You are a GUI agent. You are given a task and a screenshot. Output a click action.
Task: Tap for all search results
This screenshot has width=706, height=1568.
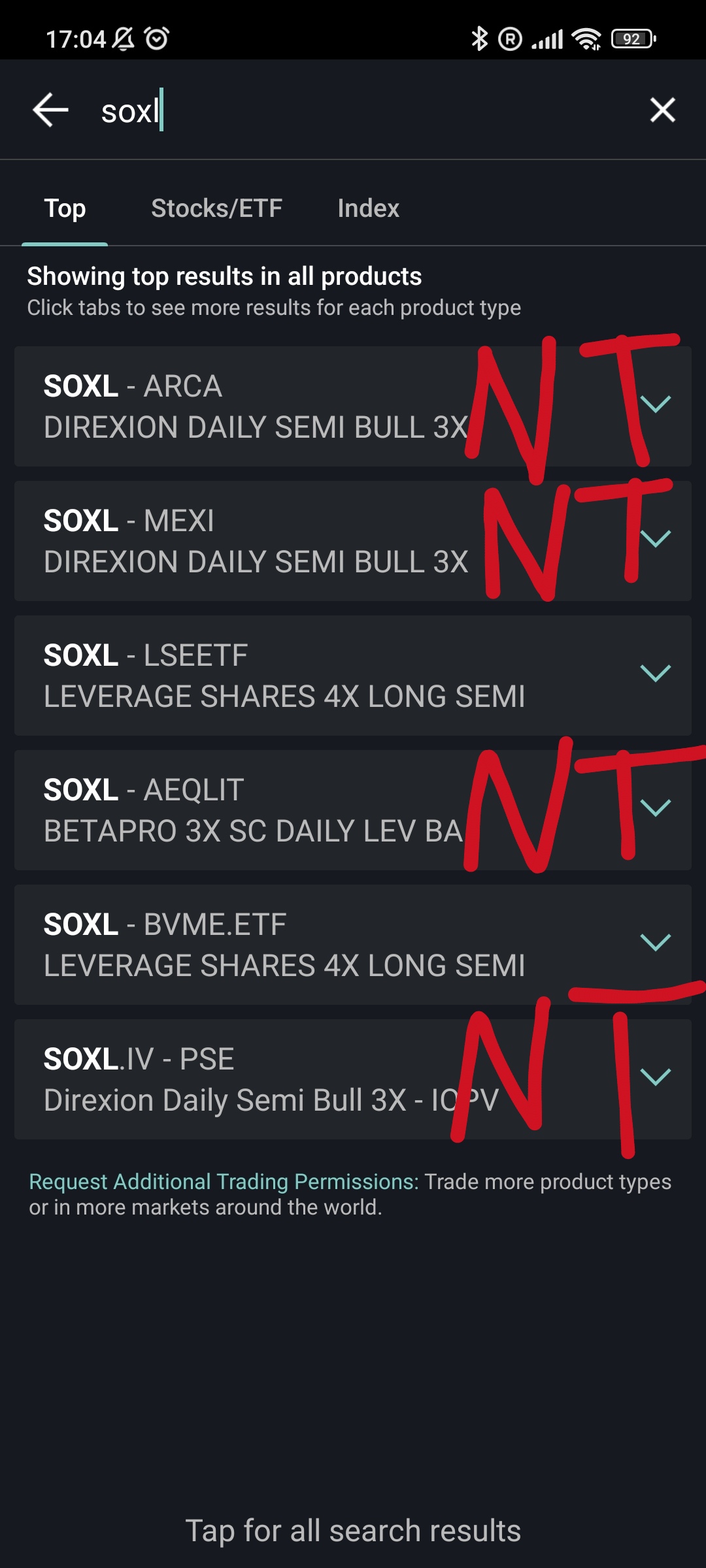pos(353,1531)
